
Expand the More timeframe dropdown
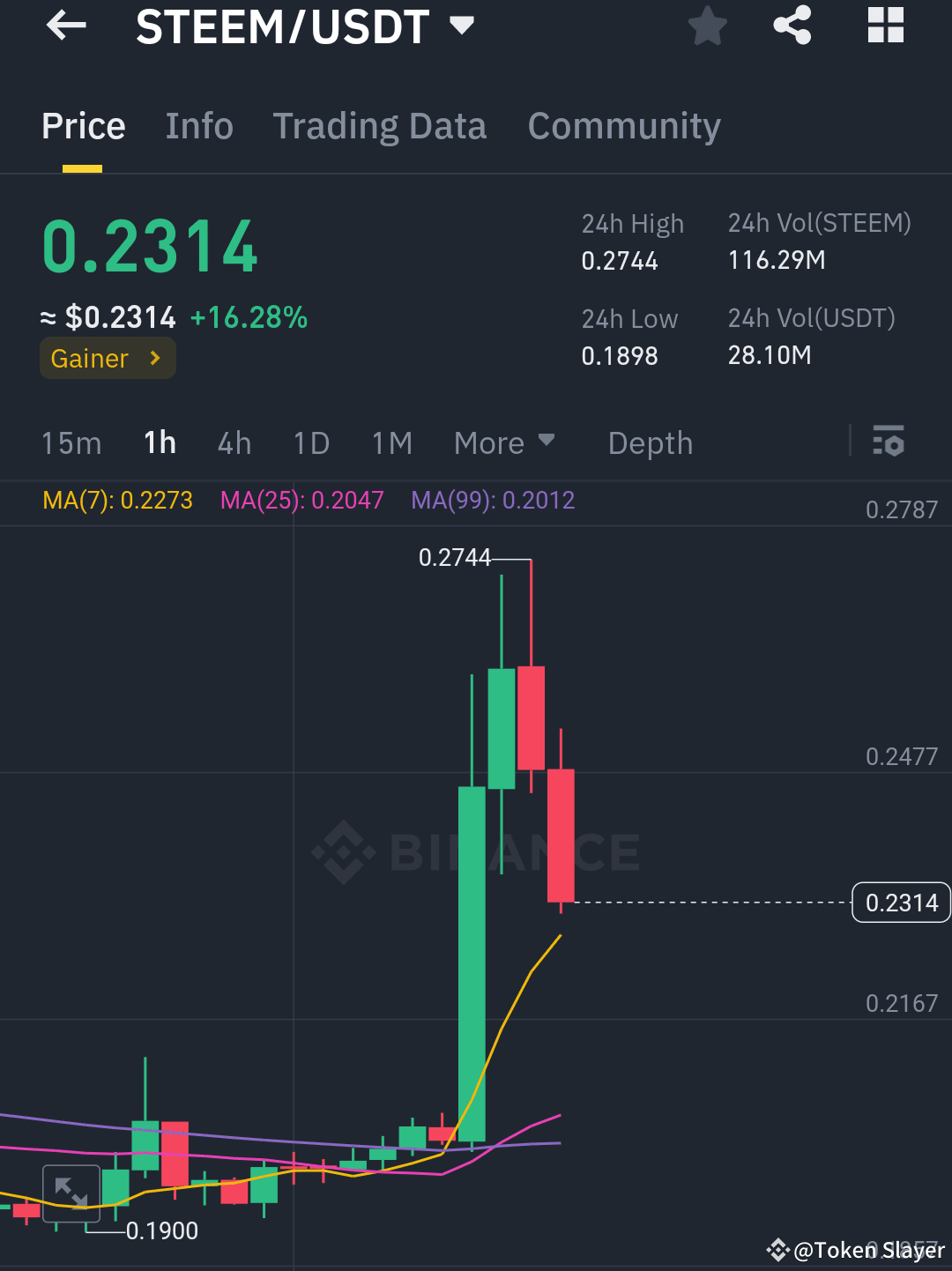[505, 443]
